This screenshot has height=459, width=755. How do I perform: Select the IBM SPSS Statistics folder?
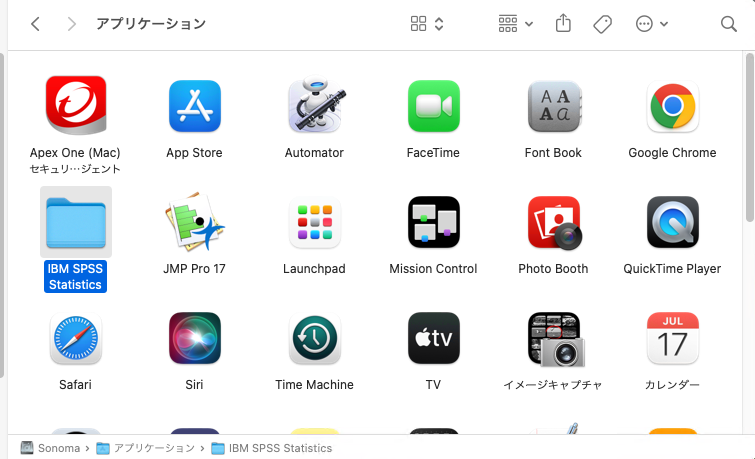(75, 222)
